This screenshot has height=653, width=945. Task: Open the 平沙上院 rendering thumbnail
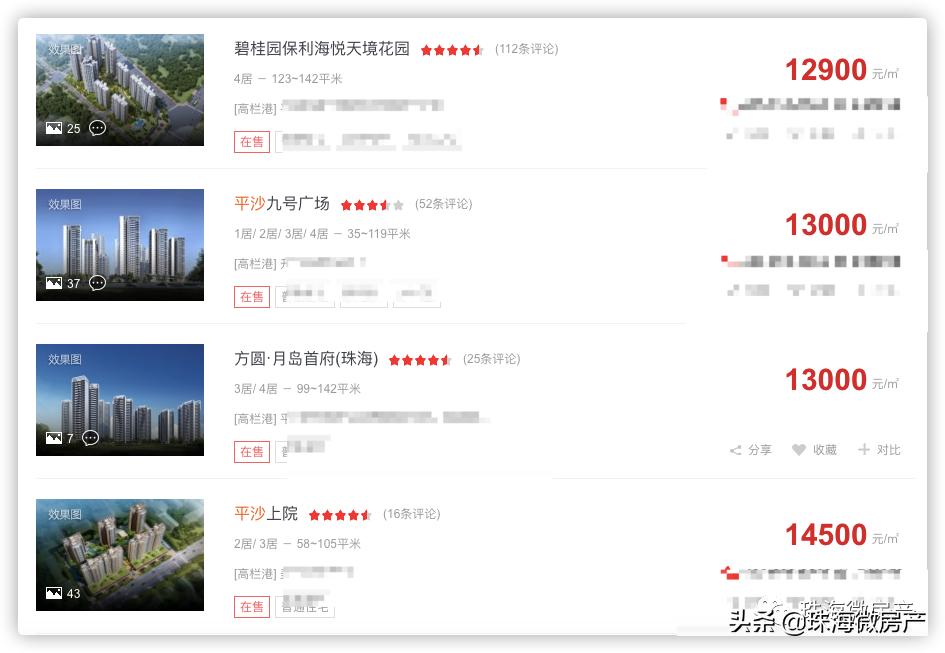[x=120, y=555]
